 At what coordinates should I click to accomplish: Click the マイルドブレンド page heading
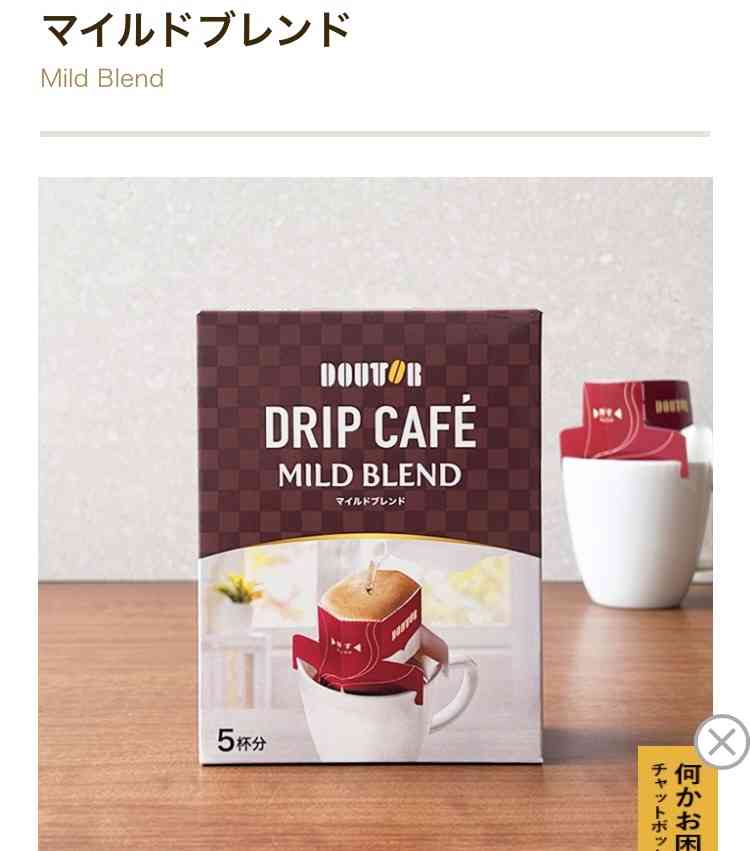(195, 28)
